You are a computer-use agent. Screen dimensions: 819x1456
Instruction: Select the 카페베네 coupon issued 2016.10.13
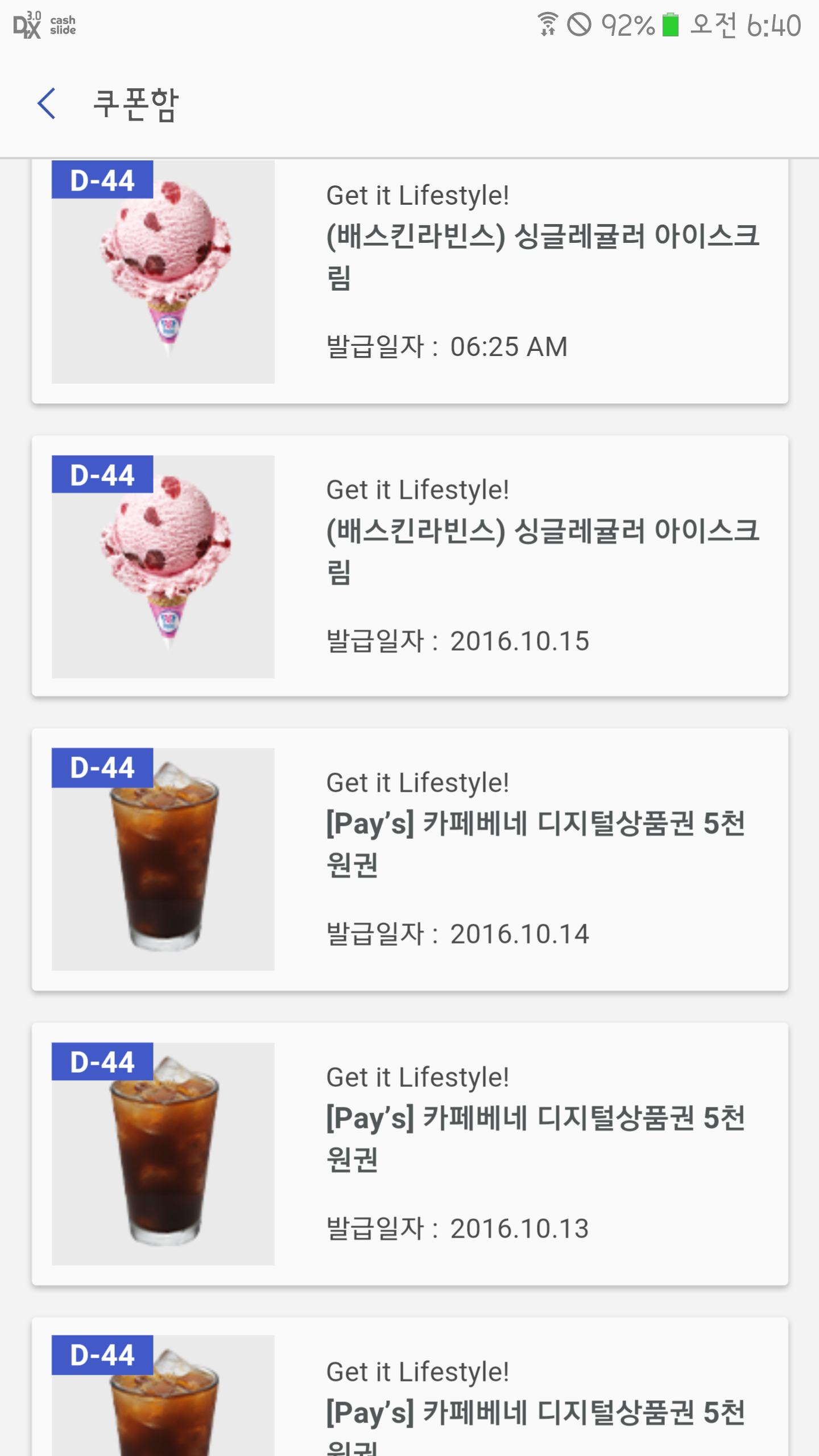click(409, 1153)
